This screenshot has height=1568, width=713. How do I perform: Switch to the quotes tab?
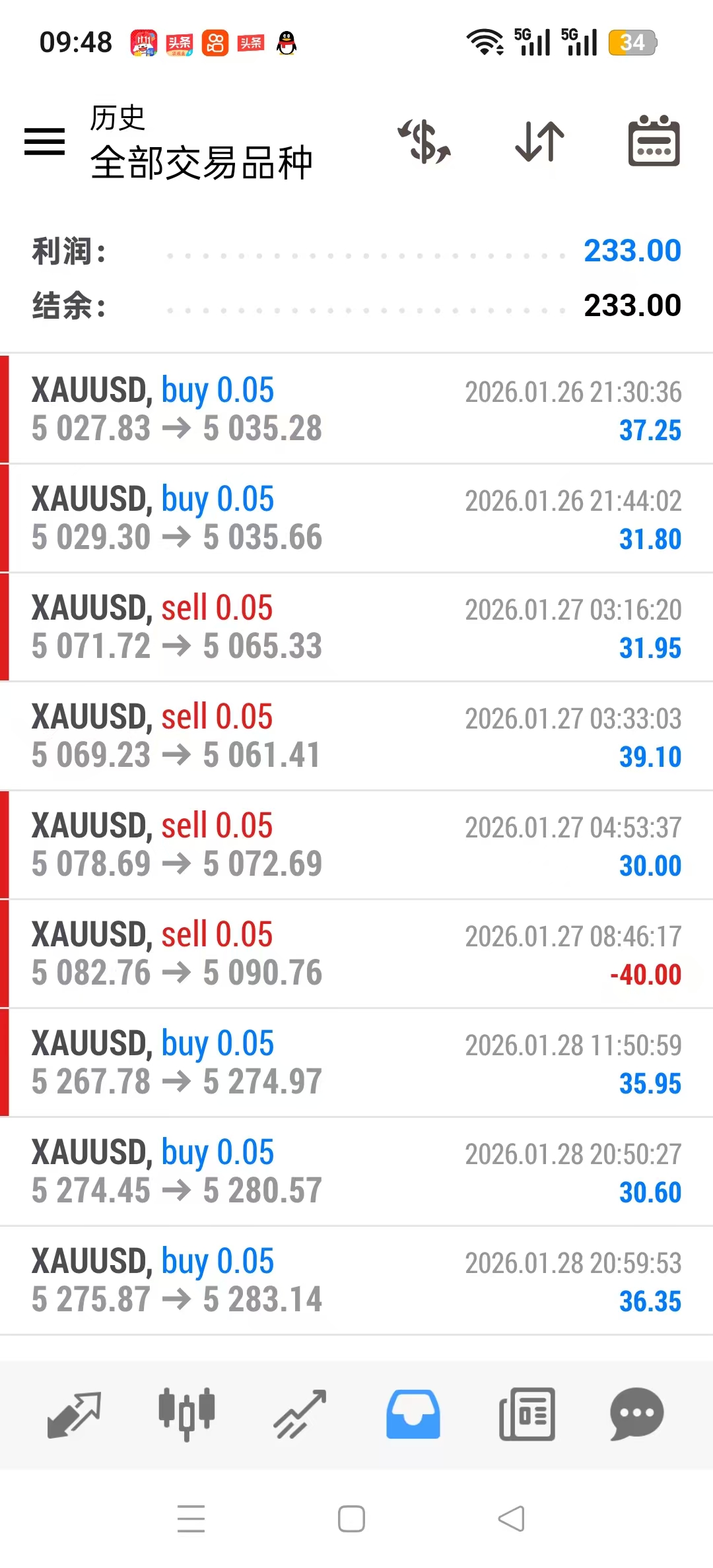(74, 1414)
